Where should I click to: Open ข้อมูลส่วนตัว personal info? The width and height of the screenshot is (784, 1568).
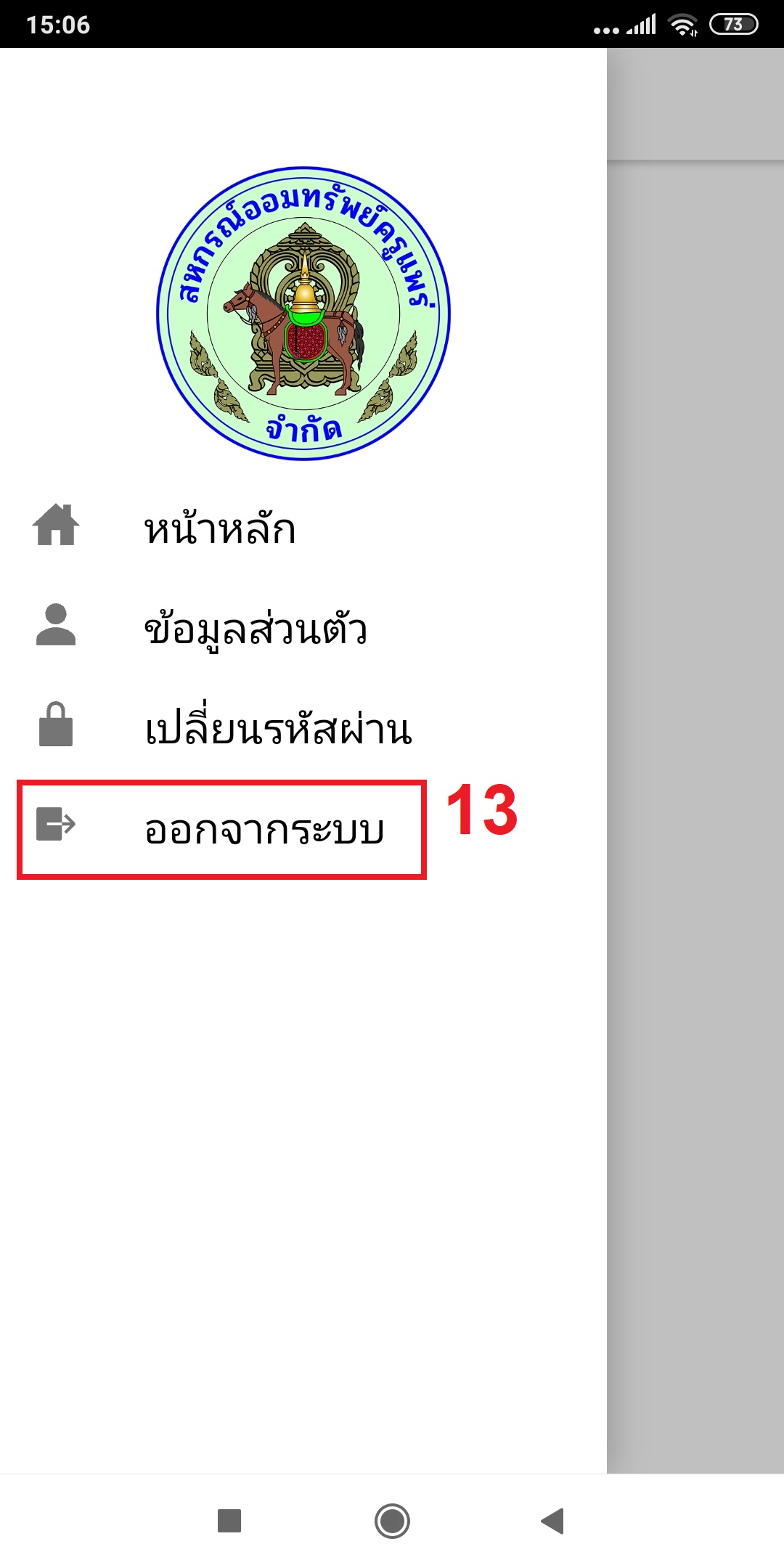(x=254, y=629)
